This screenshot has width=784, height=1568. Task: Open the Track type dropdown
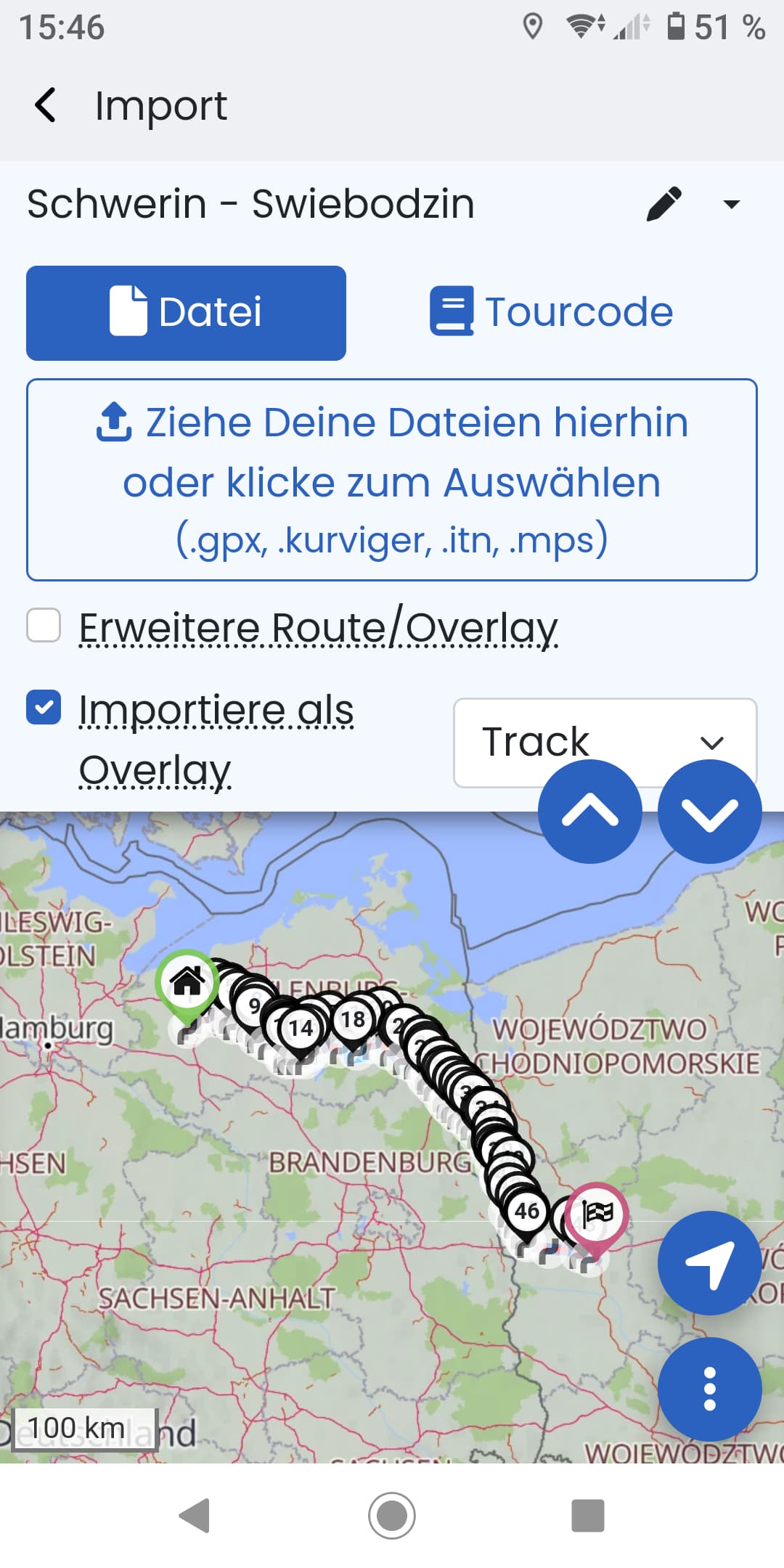605,743
